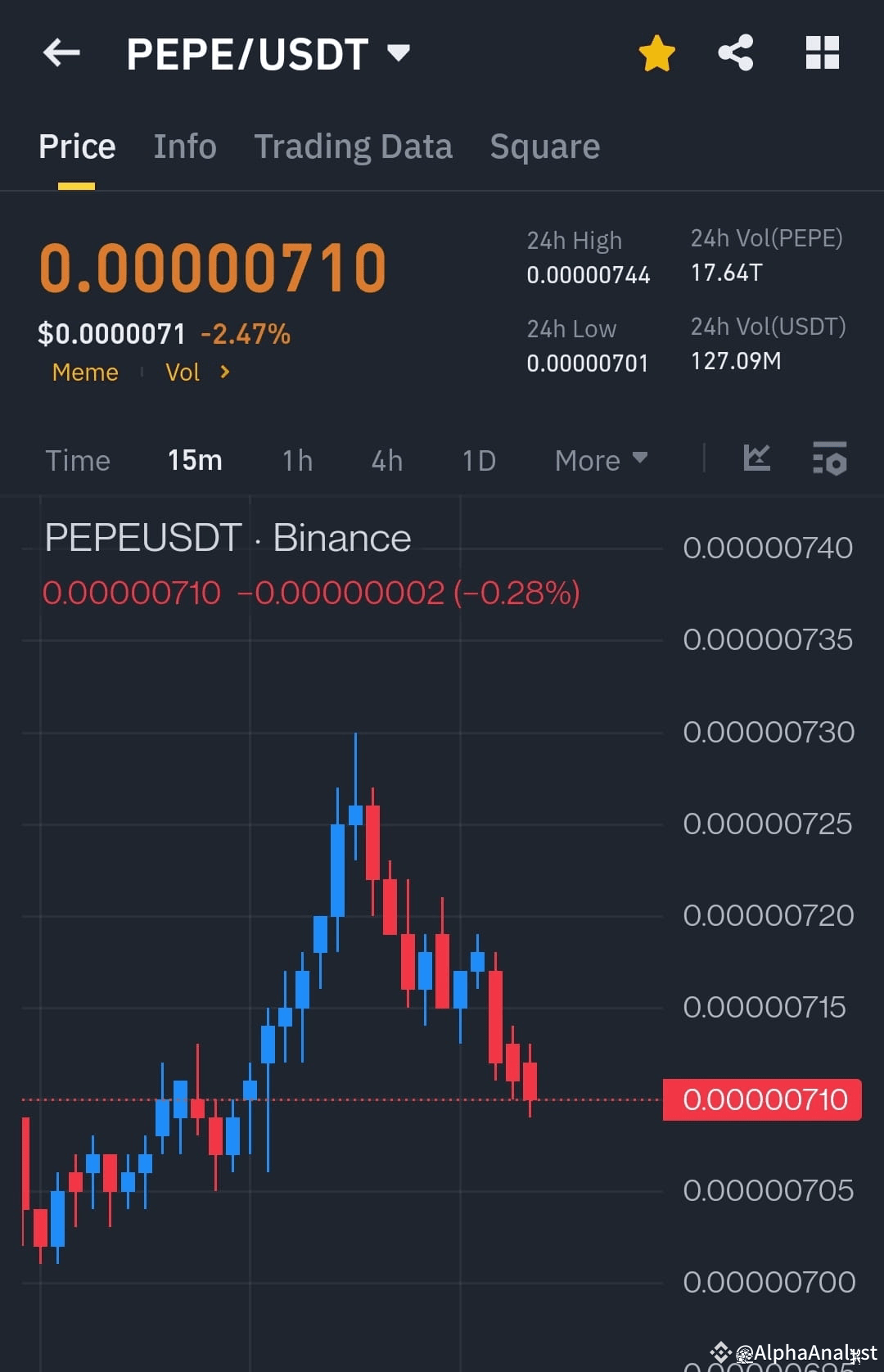Click the 24h High value

pos(589,274)
